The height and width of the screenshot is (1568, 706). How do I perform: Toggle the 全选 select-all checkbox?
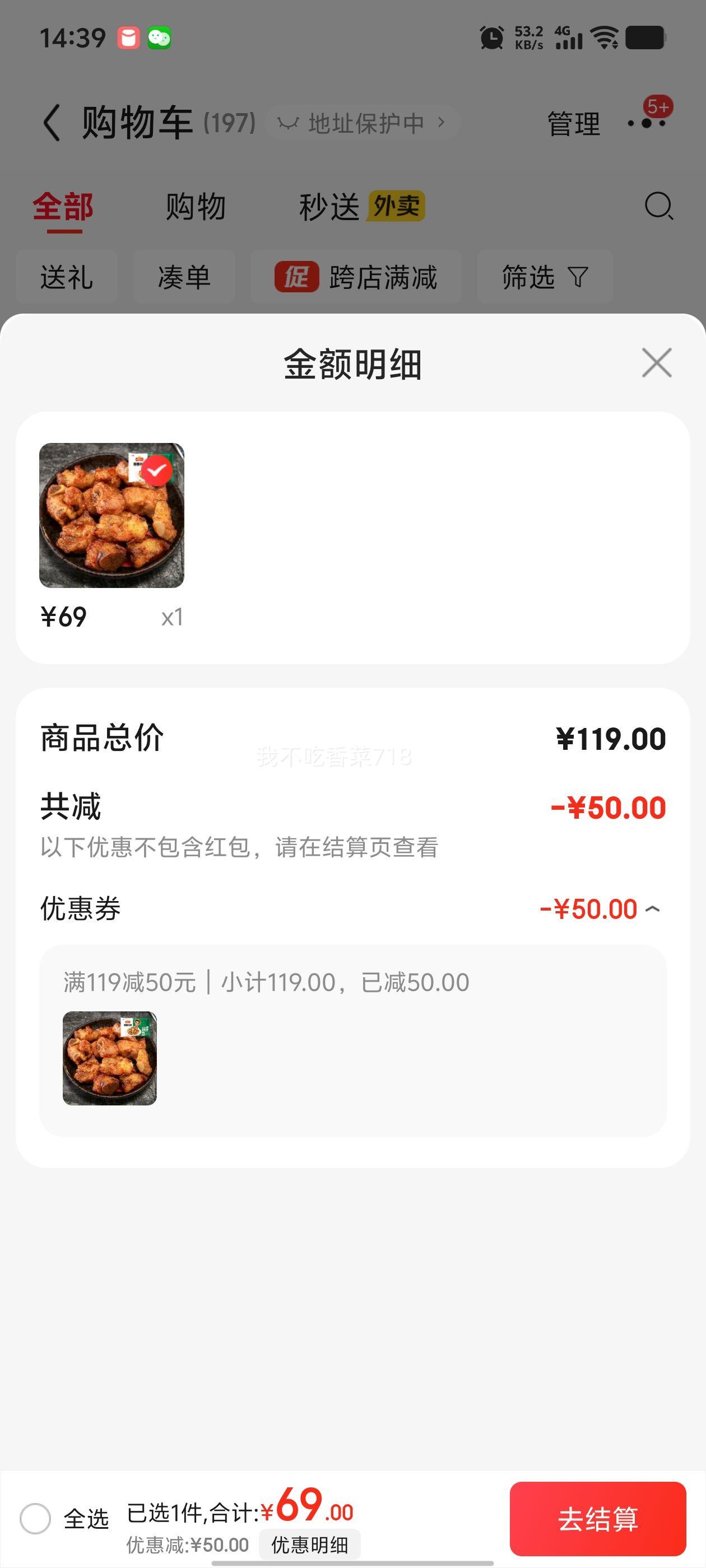point(35,1519)
